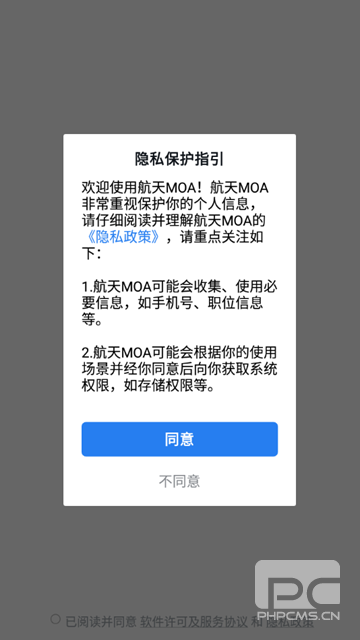Tap the blue 同意 button

(x=180, y=439)
